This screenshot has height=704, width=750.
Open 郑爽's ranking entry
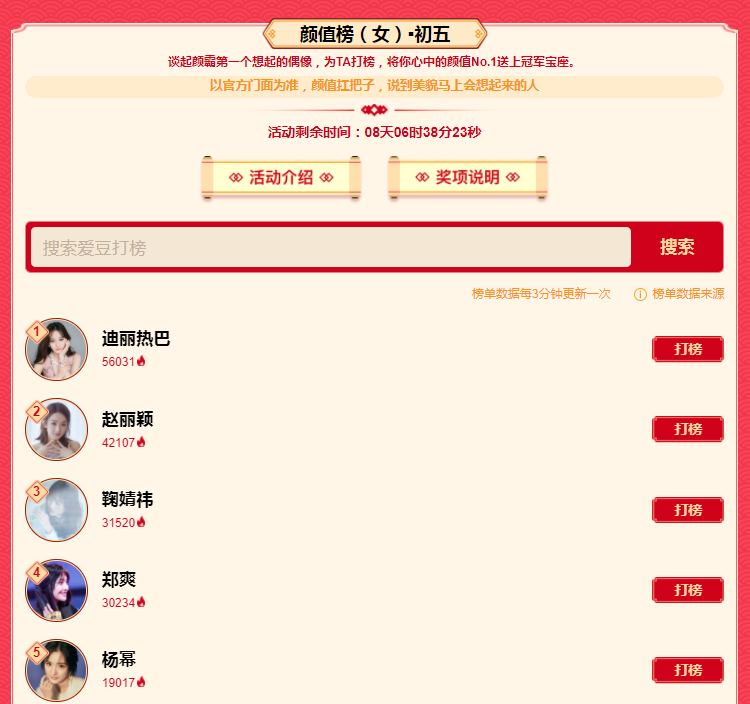pyautogui.click(x=118, y=579)
